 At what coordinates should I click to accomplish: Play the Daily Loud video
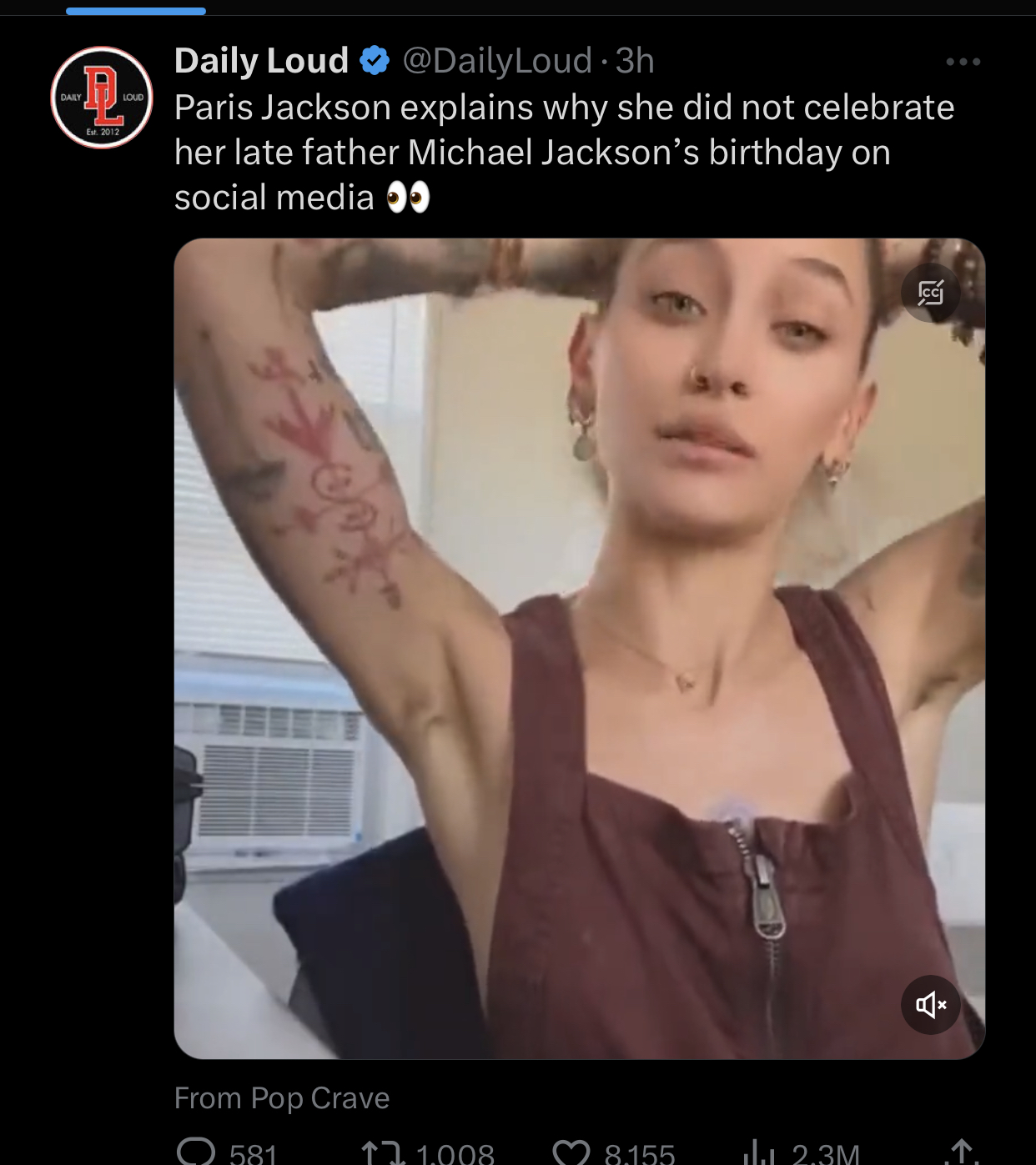579,648
